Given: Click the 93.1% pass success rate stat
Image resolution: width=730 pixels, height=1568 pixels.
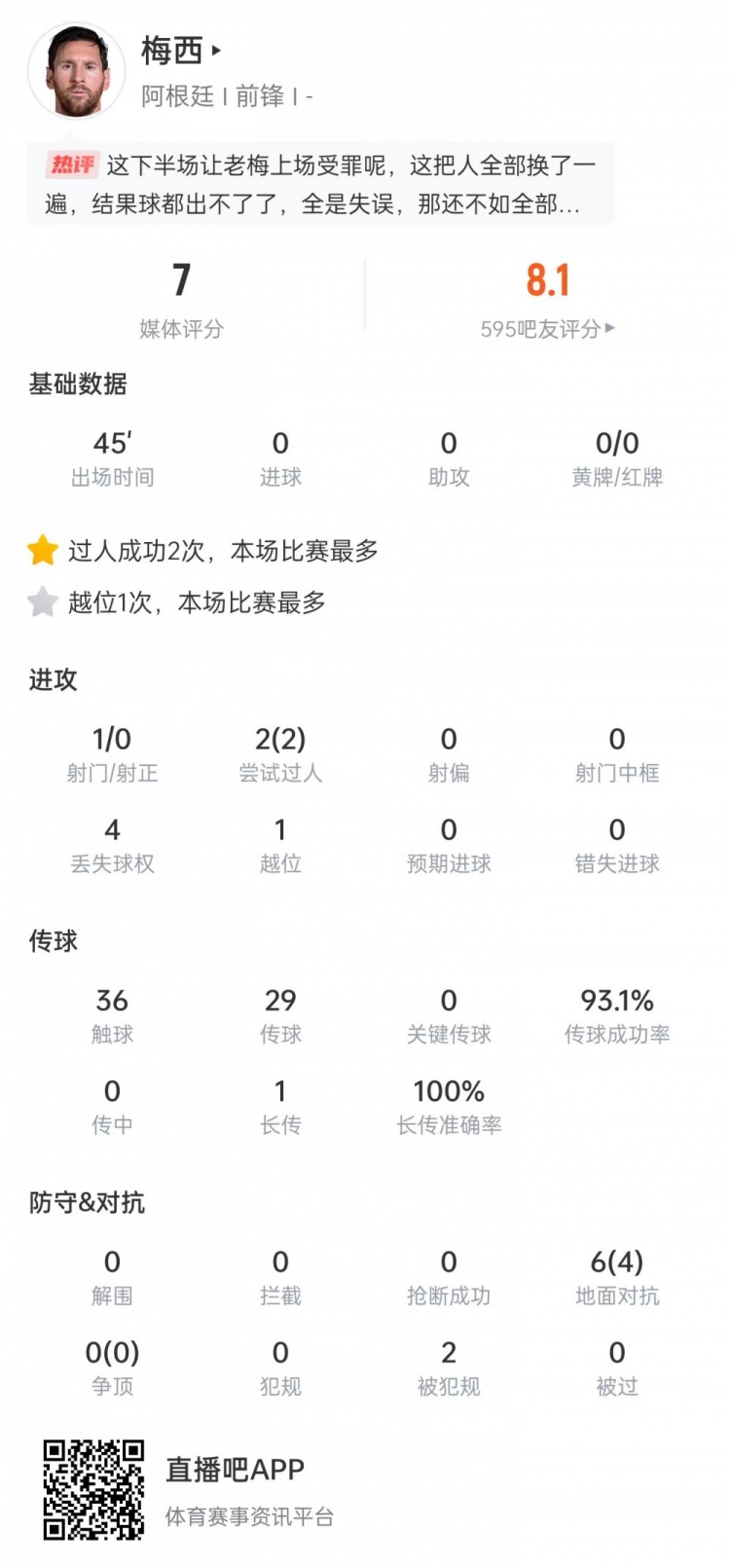Looking at the screenshot, I should click(617, 1010).
